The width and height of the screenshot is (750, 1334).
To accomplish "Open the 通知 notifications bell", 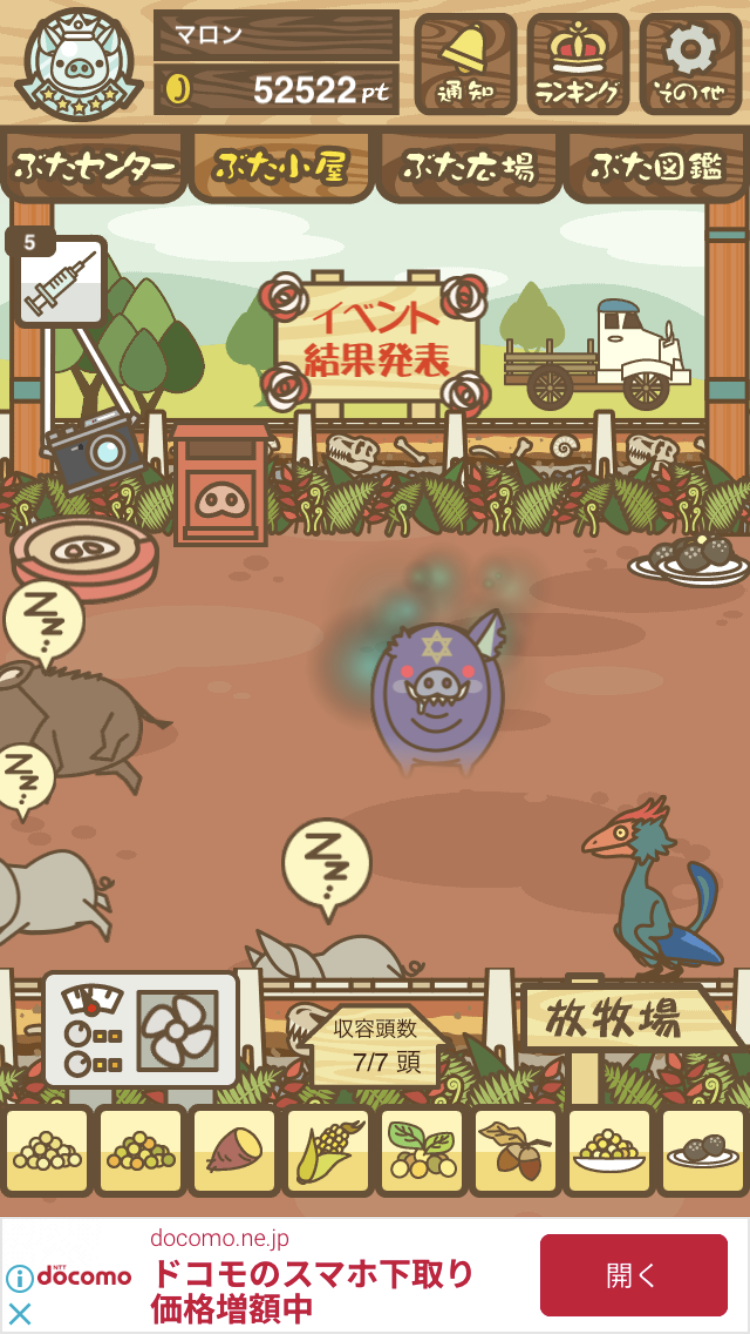I will (x=465, y=63).
